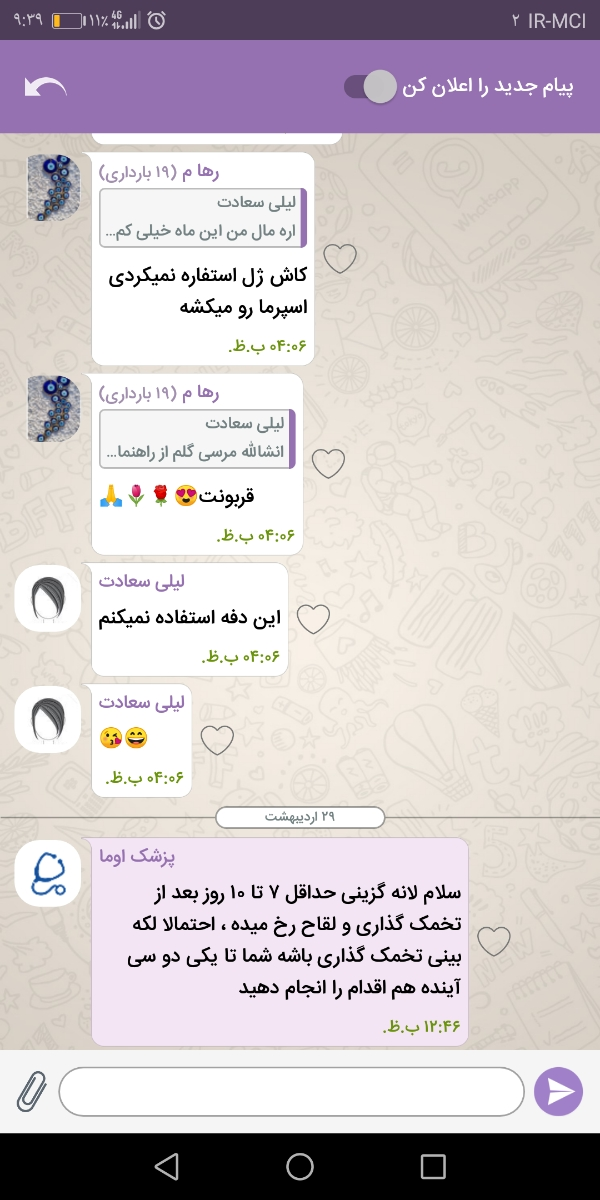Like لیلی سعادت's emoji-only message

coord(218,740)
